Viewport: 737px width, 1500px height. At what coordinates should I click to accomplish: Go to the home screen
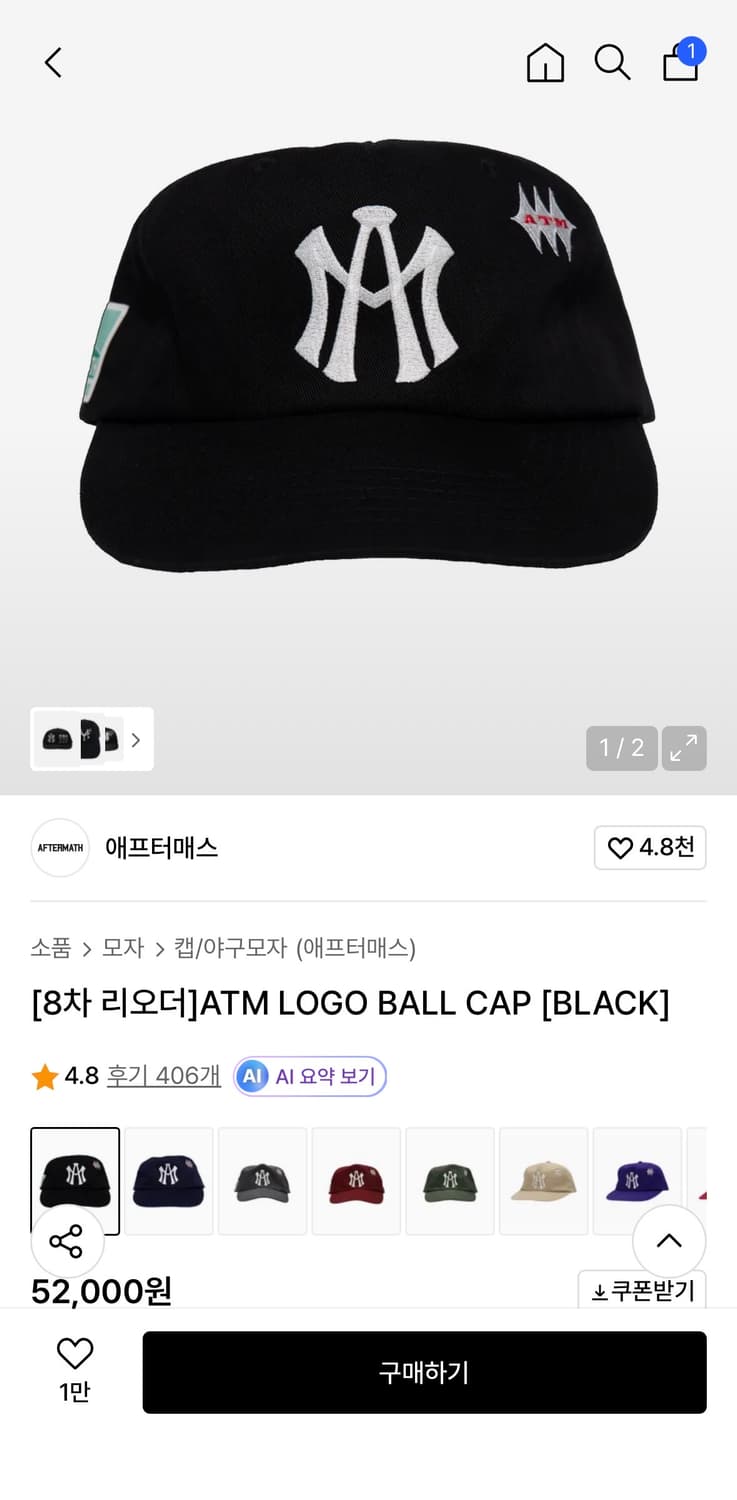point(545,62)
